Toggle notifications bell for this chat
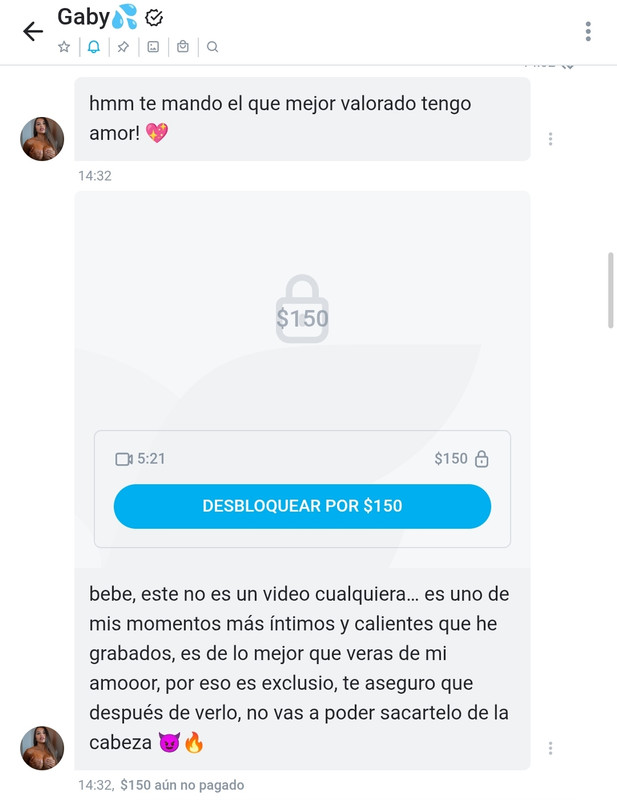This screenshot has width=617, height=800. pyautogui.click(x=94, y=47)
